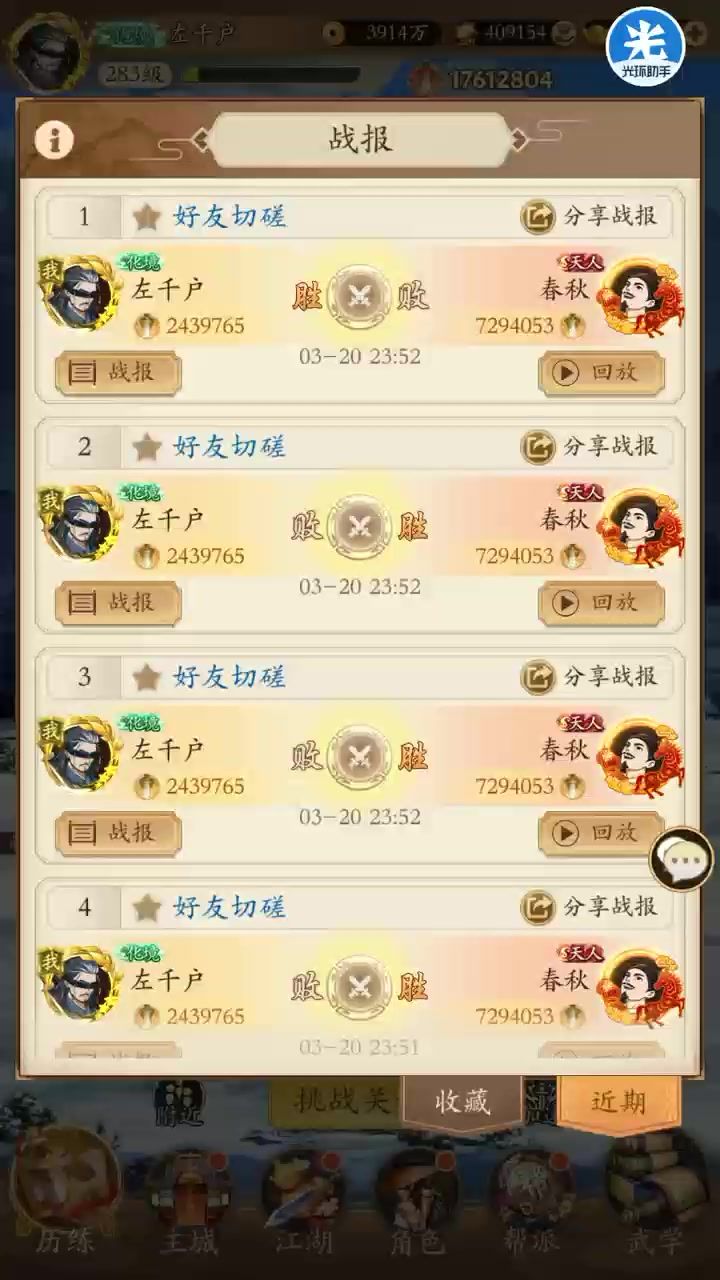Star record 3 as favorite
Image resolution: width=720 pixels, height=1280 pixels.
click(x=148, y=678)
